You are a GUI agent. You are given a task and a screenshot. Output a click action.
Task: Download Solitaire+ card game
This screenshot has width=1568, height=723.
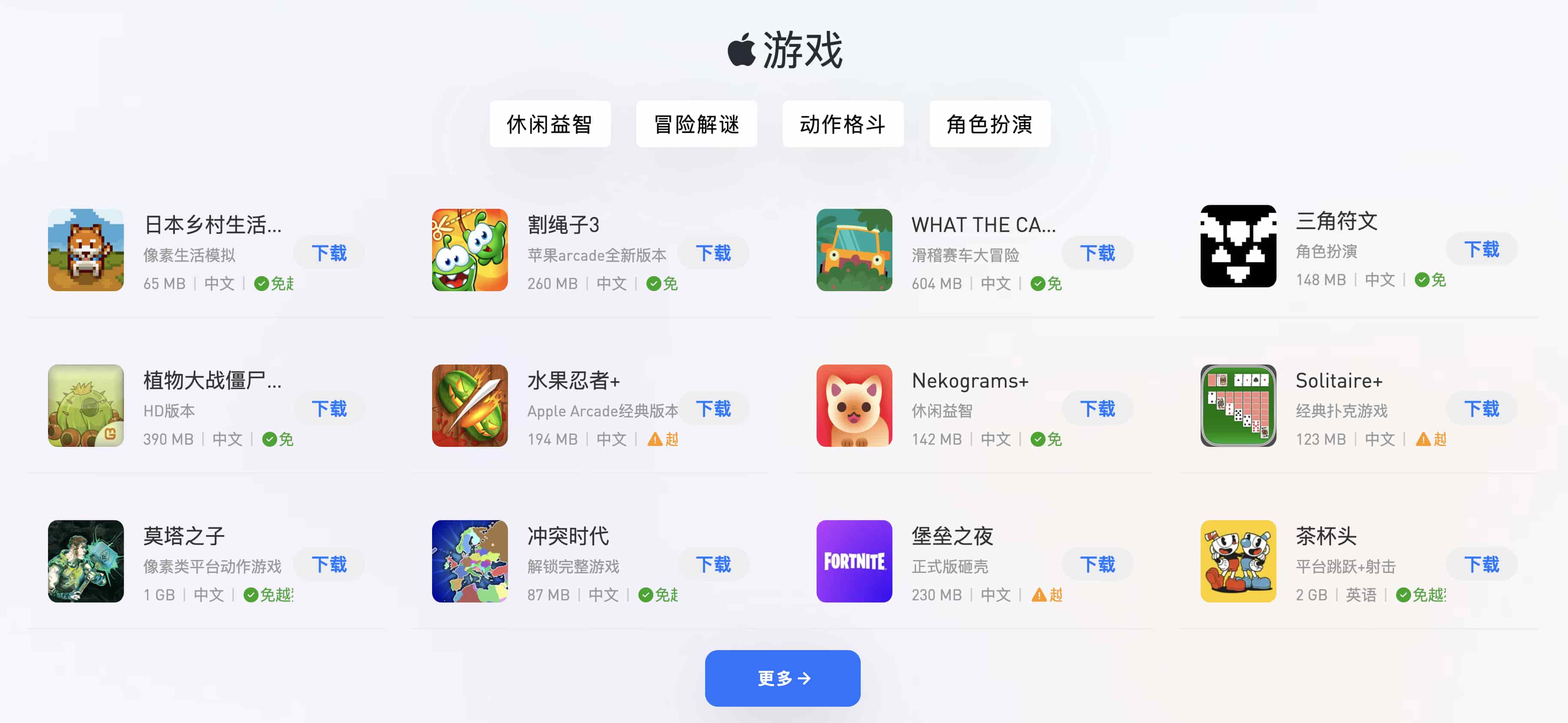coord(1481,409)
